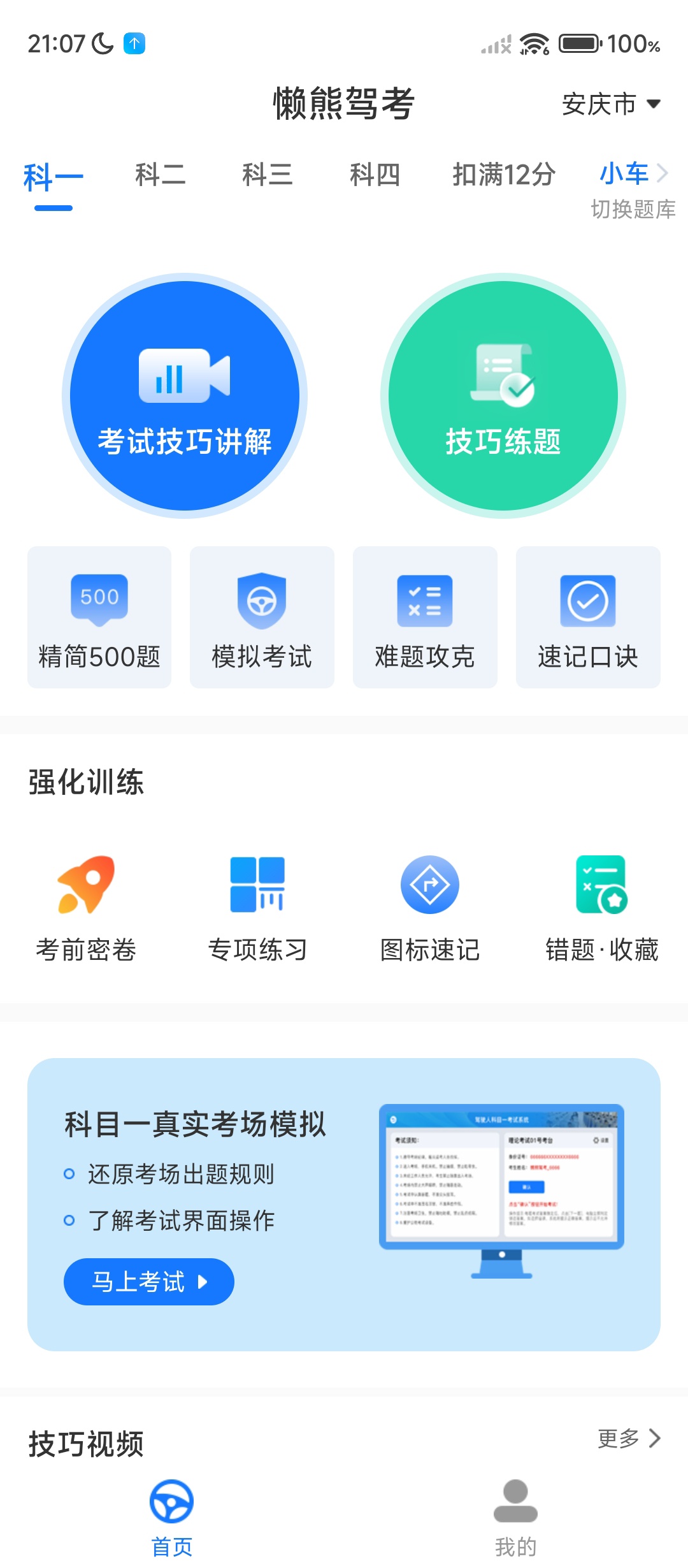Open 速记口诀 memory tips
Viewport: 688px width, 1568px height.
(588, 617)
